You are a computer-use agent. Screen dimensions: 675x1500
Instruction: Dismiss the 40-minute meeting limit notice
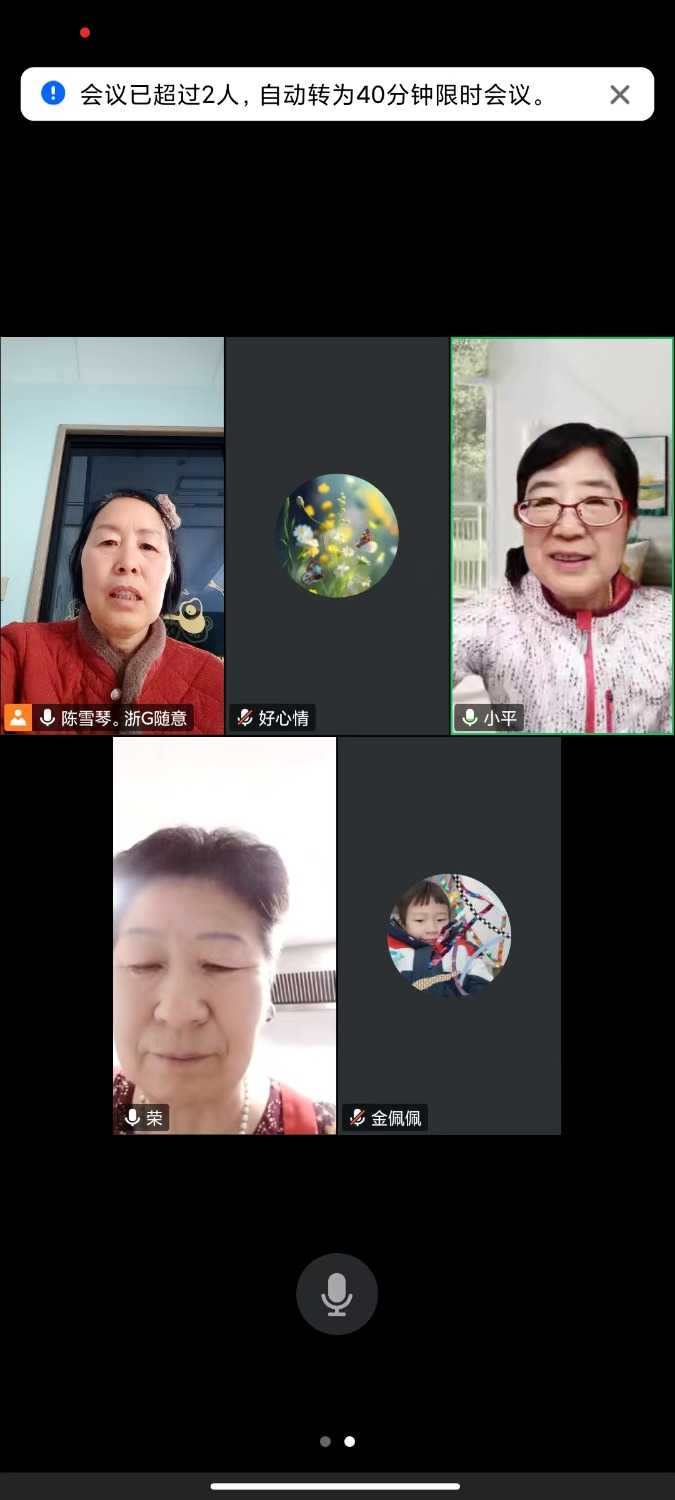pos(620,95)
